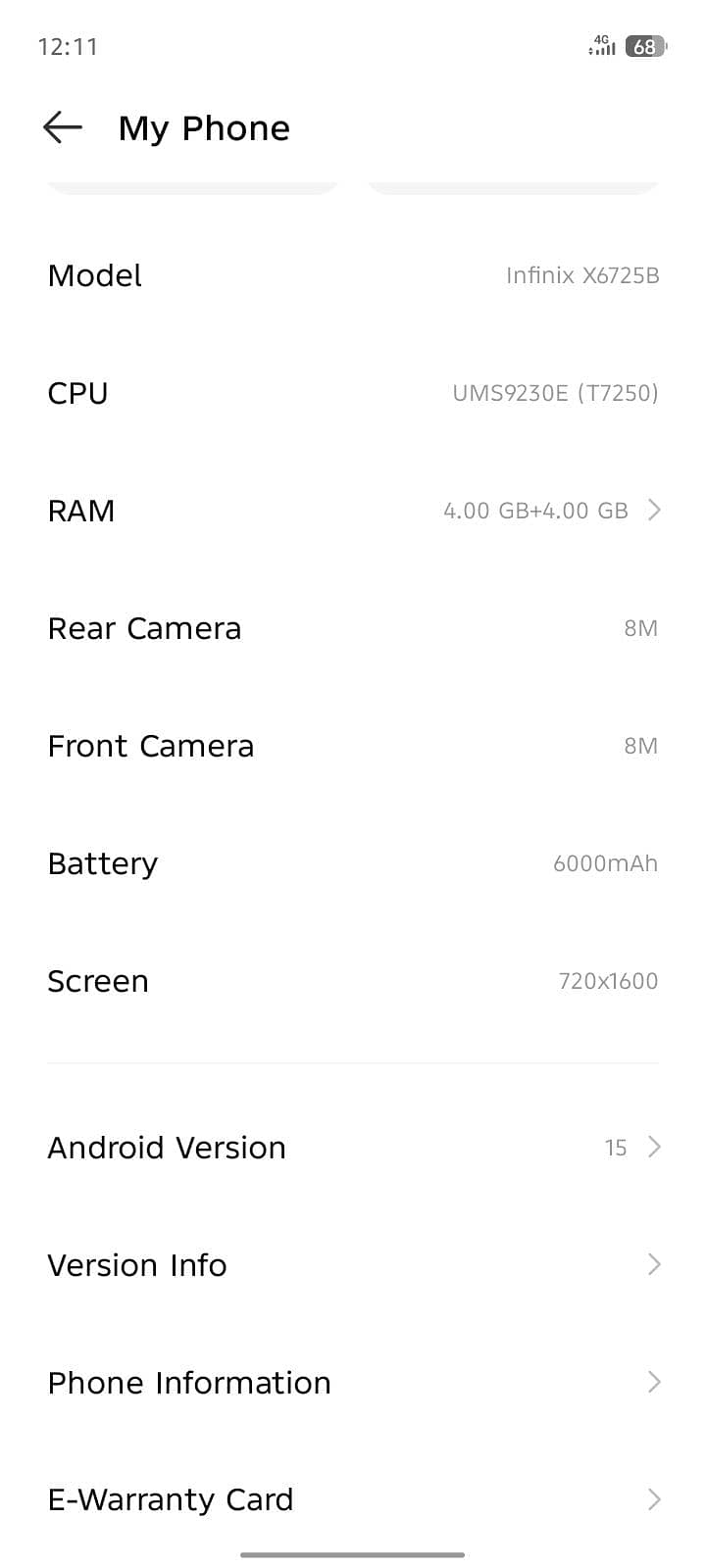Viewport: 706px width, 1568px height.
Task: Tap the arrow beside Version Info
Action: pos(653,1264)
